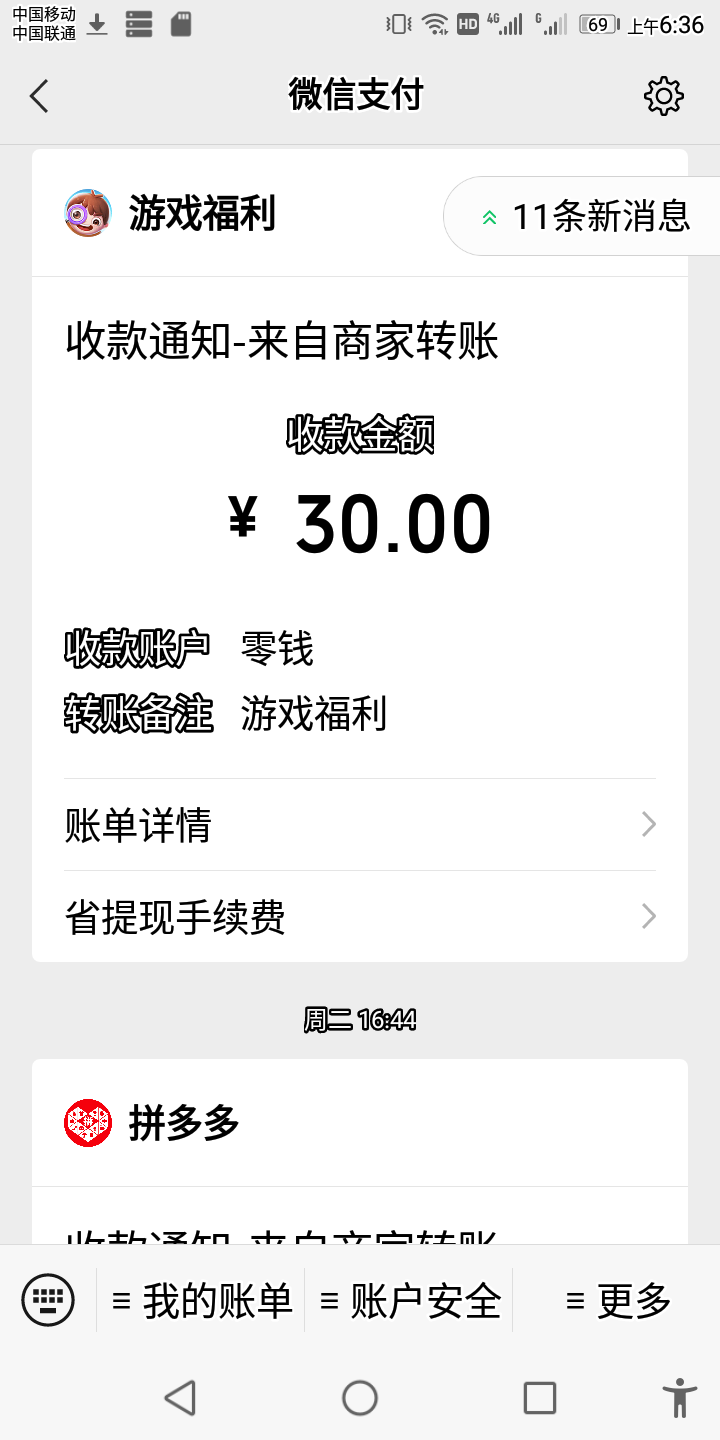Open the 拼多多 sender header
Screen dimensions: 720x1440
tap(360, 1123)
